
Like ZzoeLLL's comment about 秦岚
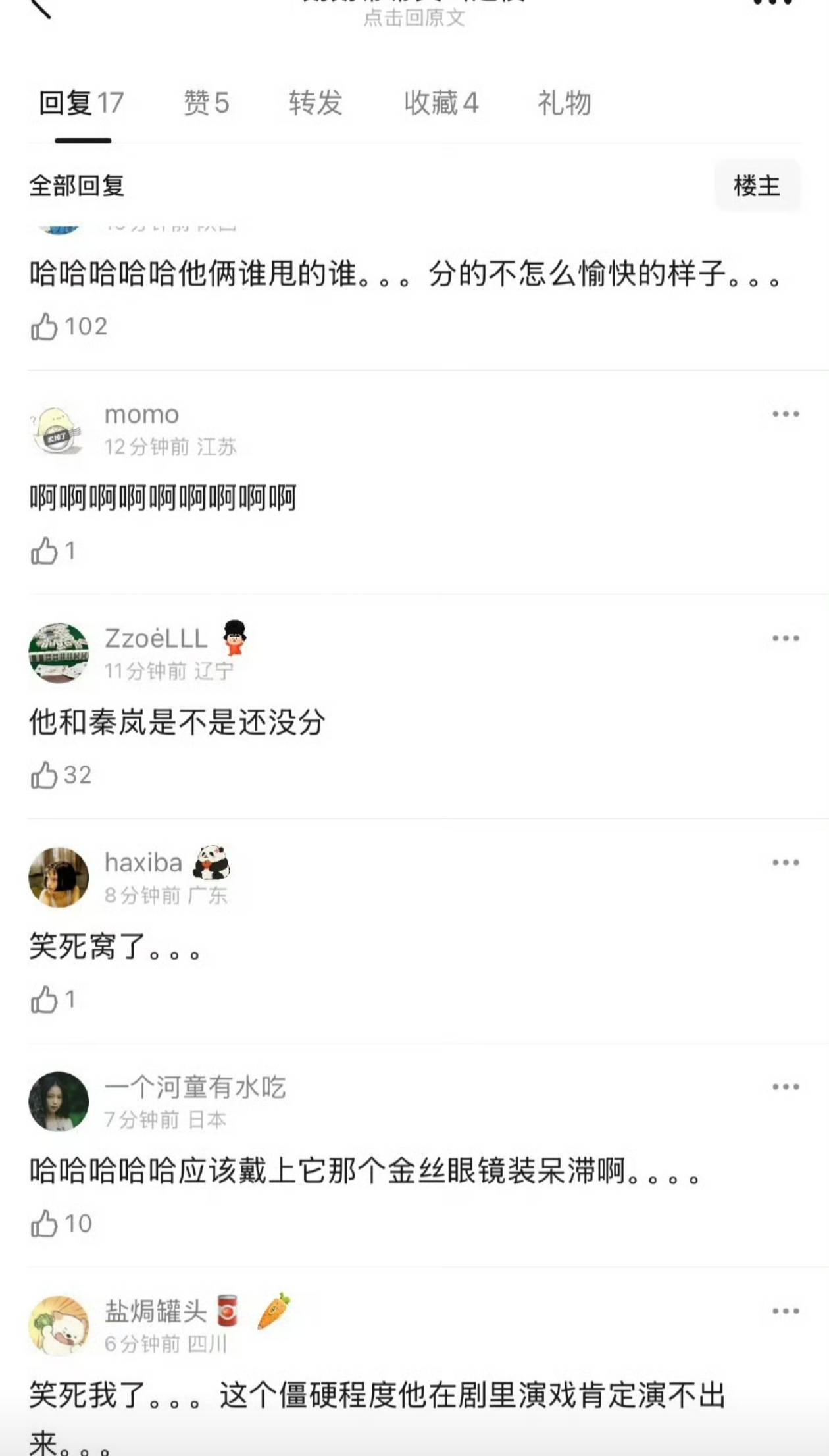[x=45, y=775]
